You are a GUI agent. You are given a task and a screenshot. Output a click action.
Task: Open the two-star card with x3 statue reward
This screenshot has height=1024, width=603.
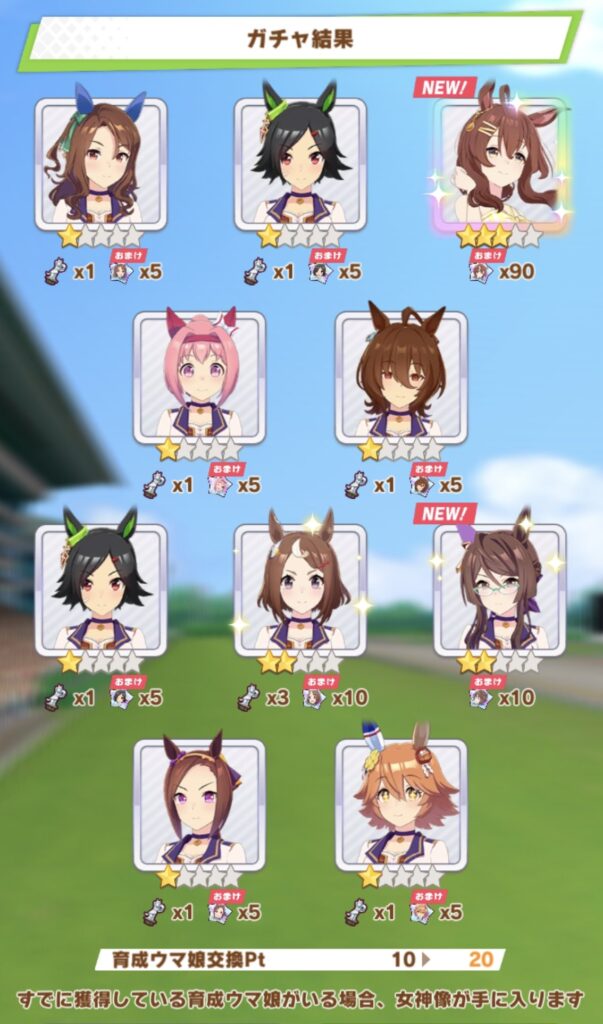[301, 589]
